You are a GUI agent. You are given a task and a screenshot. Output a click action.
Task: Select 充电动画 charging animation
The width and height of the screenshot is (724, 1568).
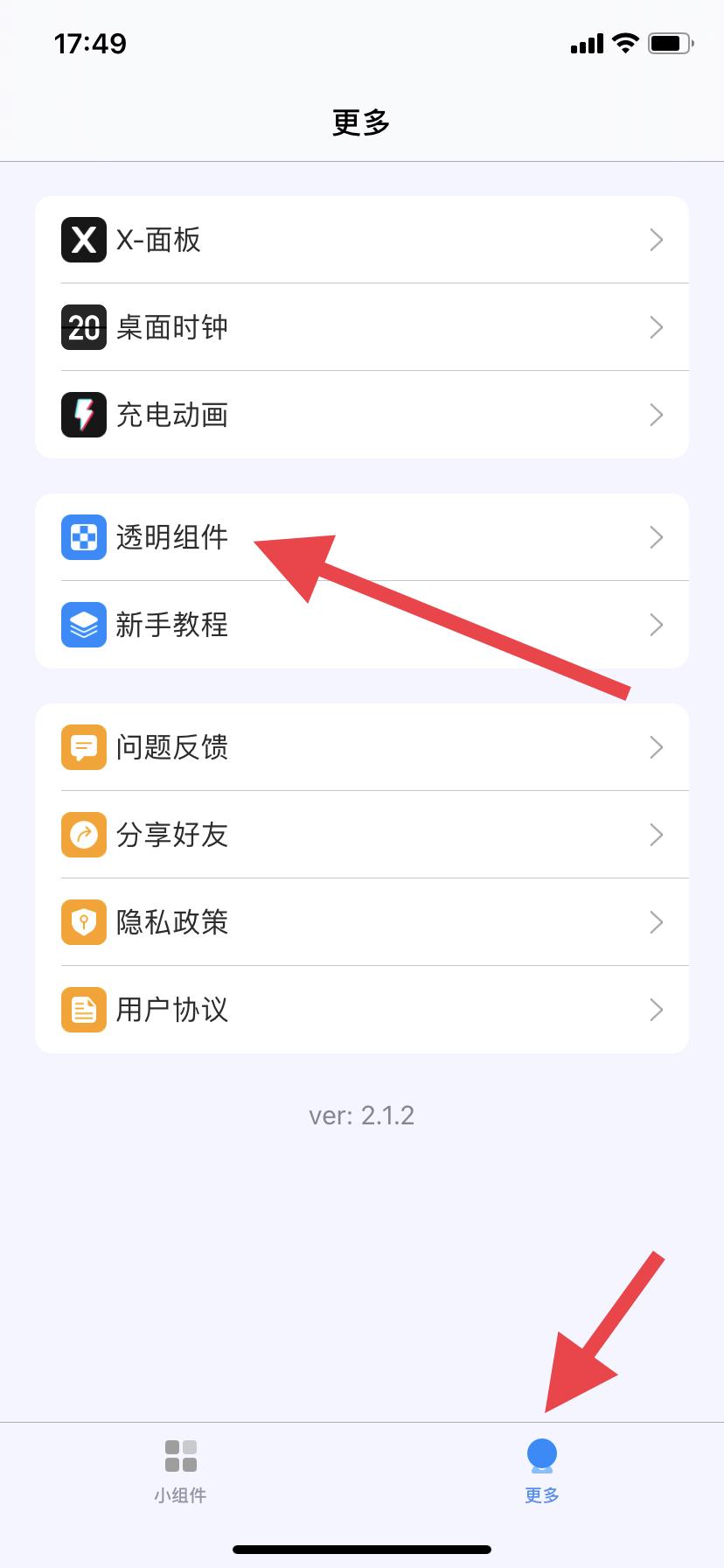pyautogui.click(x=361, y=415)
